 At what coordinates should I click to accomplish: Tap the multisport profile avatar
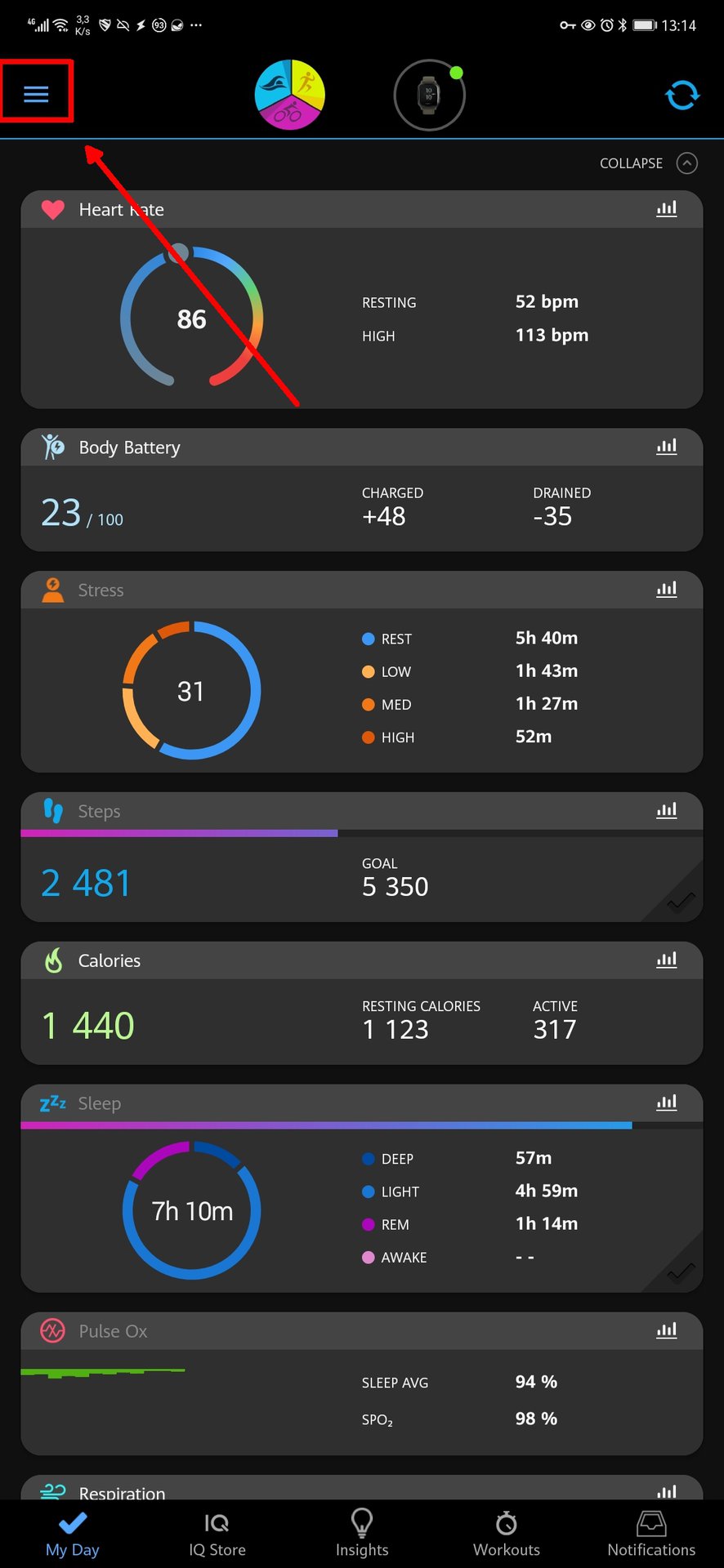290,95
